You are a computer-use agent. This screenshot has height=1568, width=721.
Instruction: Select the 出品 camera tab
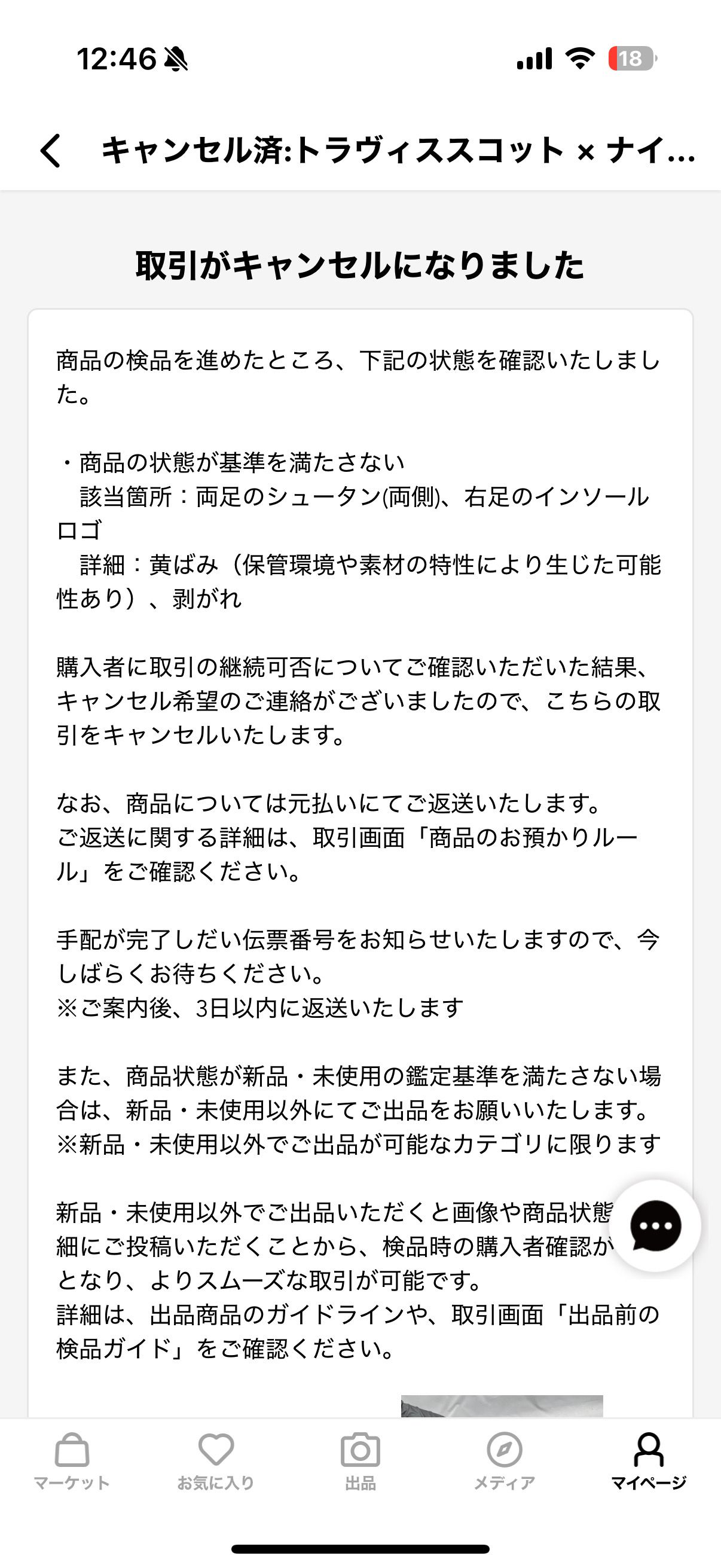(x=360, y=1462)
